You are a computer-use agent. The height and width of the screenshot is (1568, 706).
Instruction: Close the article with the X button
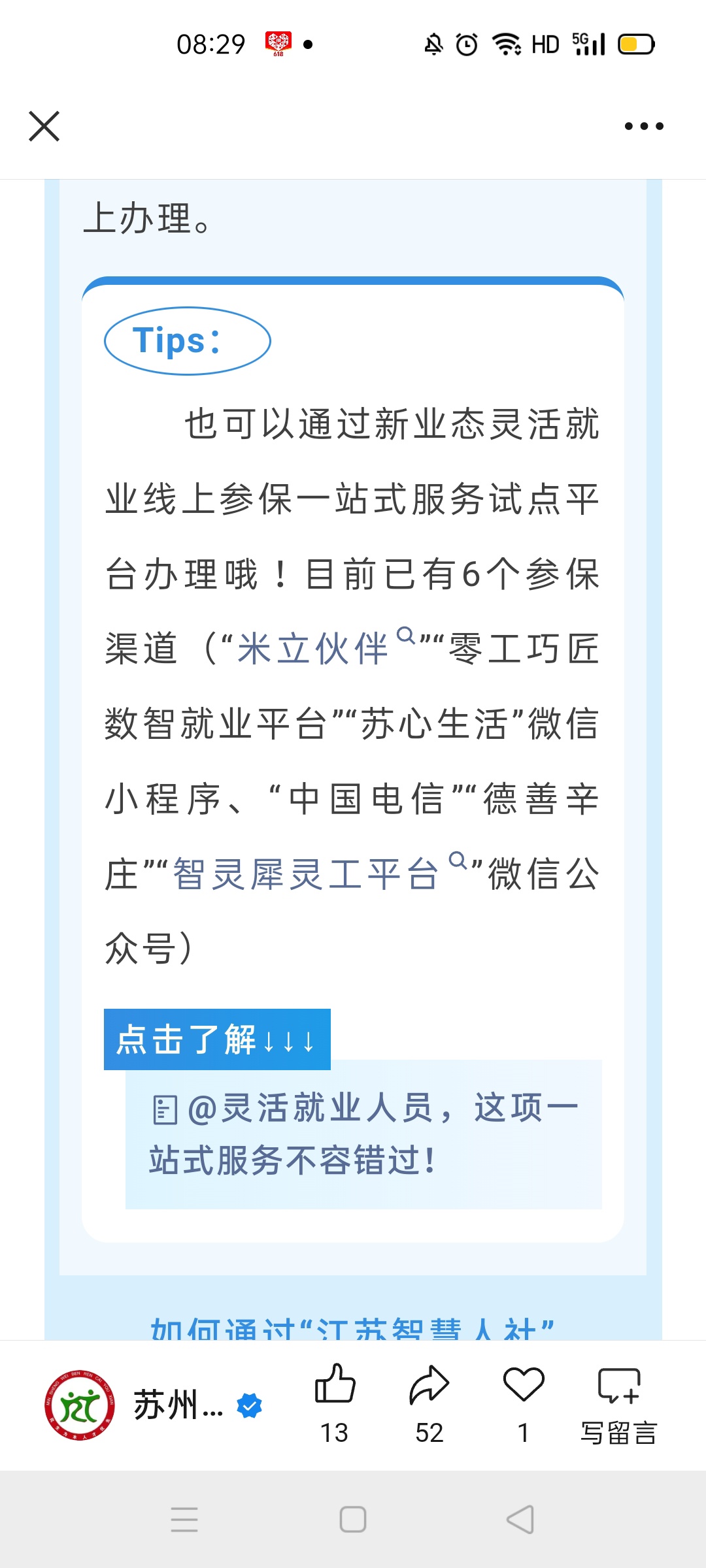44,126
